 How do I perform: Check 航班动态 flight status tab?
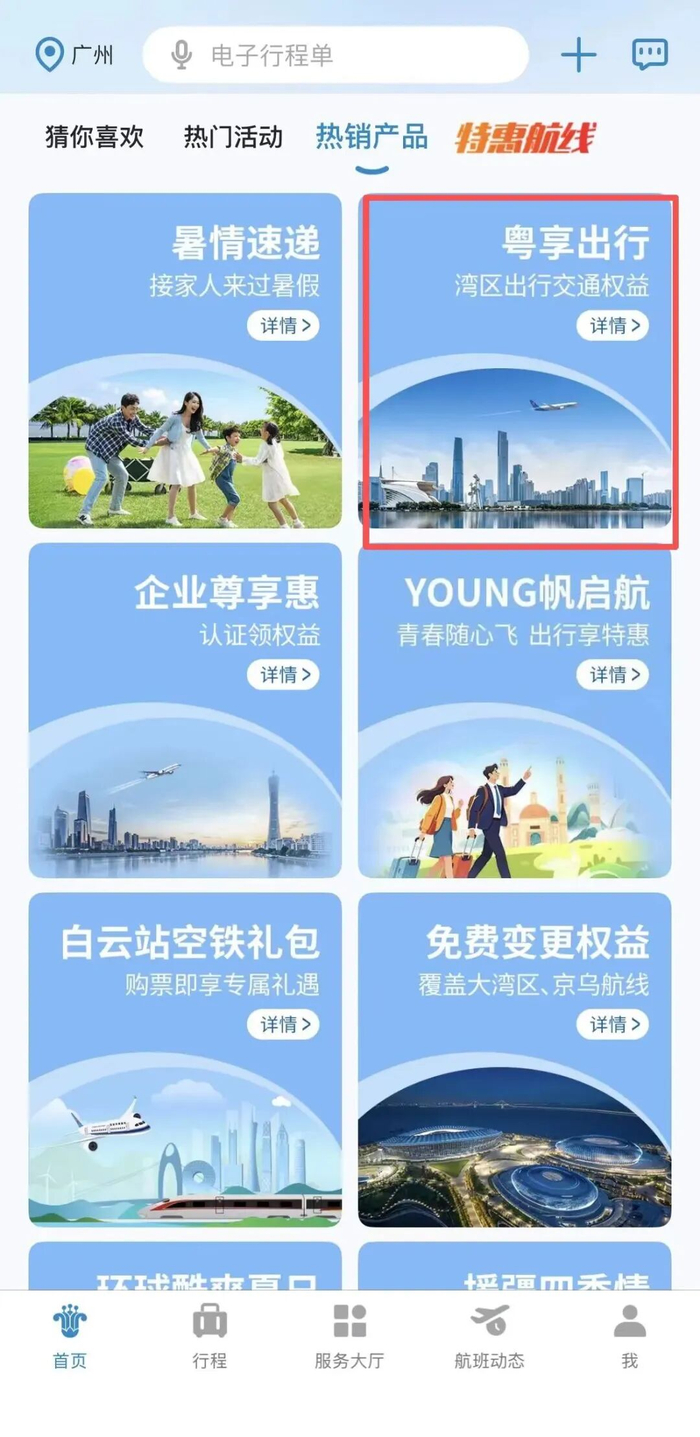tap(489, 1336)
